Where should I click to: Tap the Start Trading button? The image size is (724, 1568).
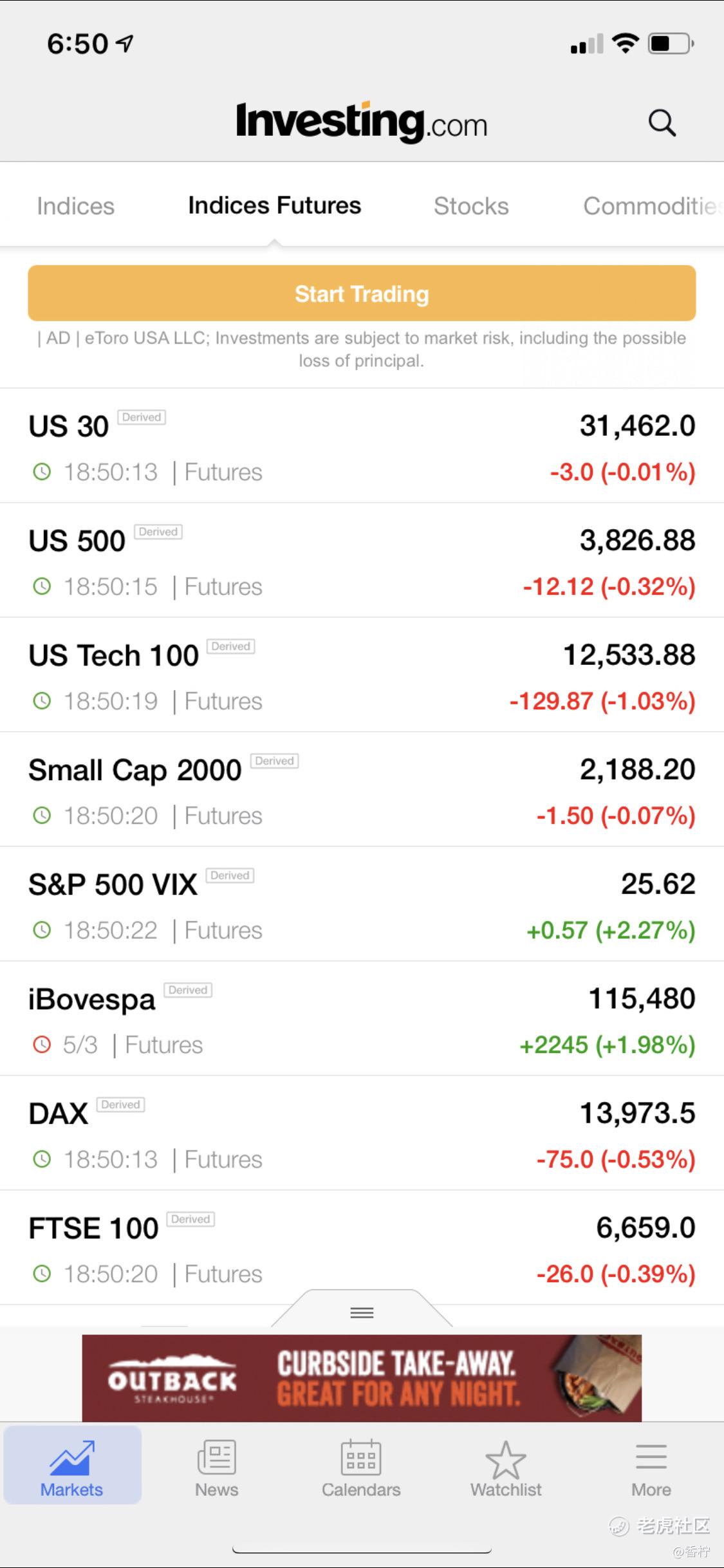click(362, 293)
